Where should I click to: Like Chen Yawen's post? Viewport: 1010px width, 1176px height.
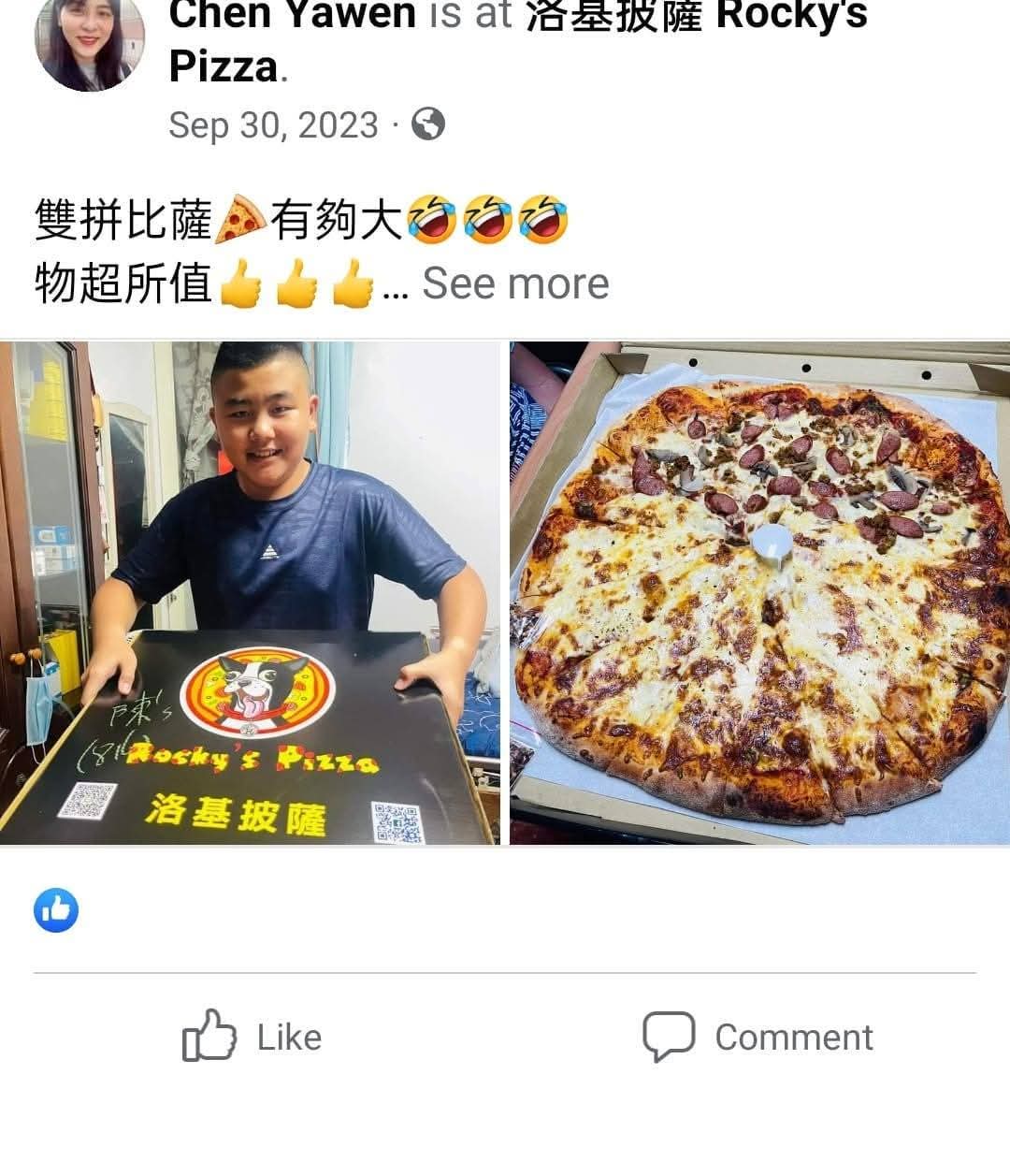252,1036
